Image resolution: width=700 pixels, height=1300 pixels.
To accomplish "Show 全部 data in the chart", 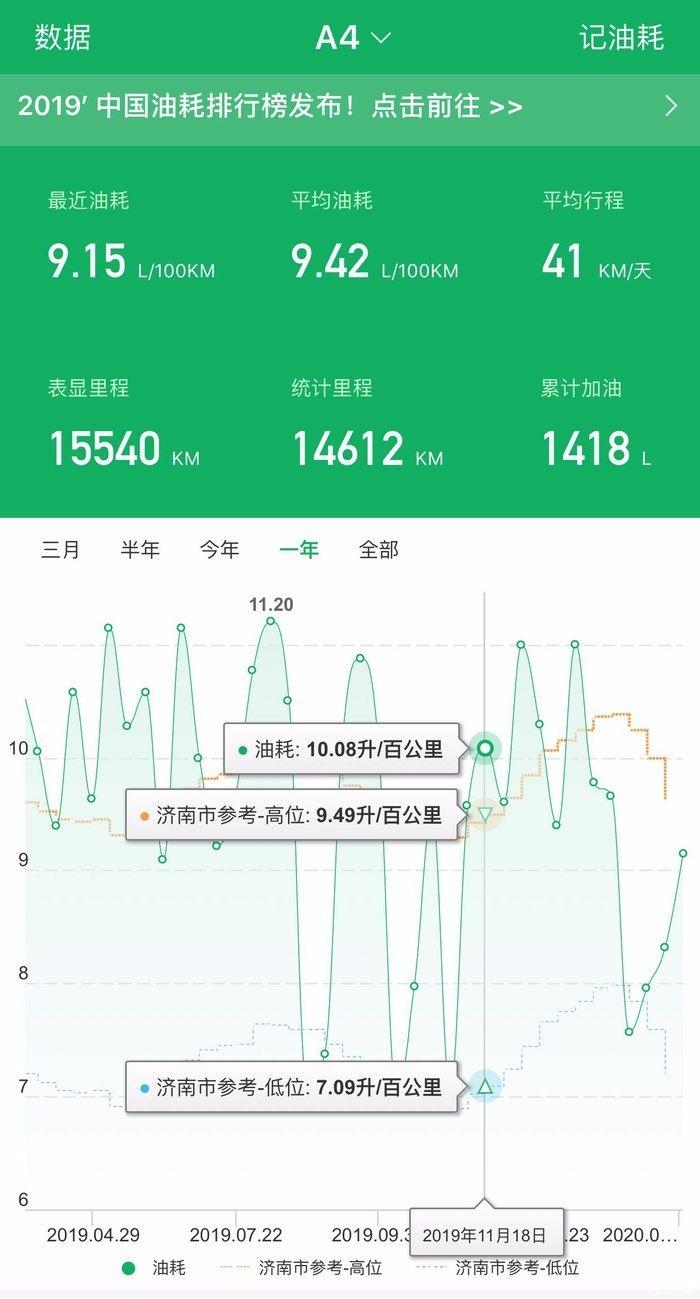I will (378, 549).
